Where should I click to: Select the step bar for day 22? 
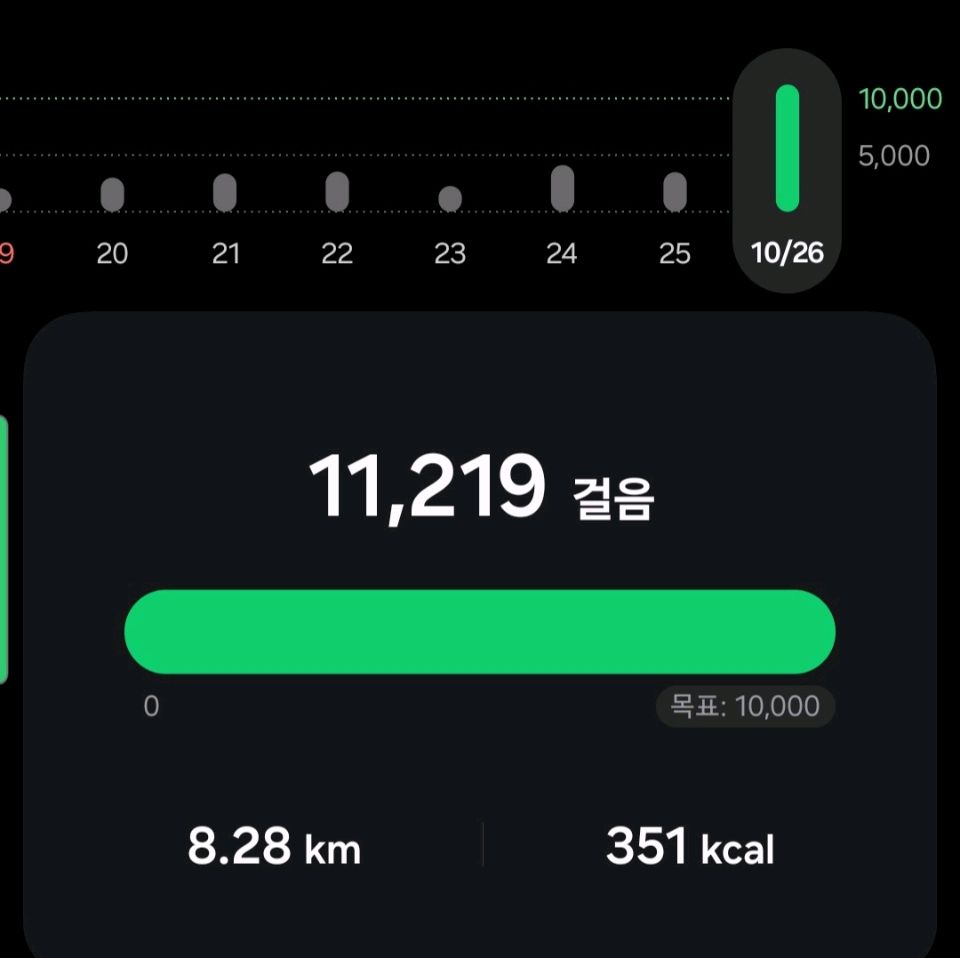pyautogui.click(x=337, y=191)
